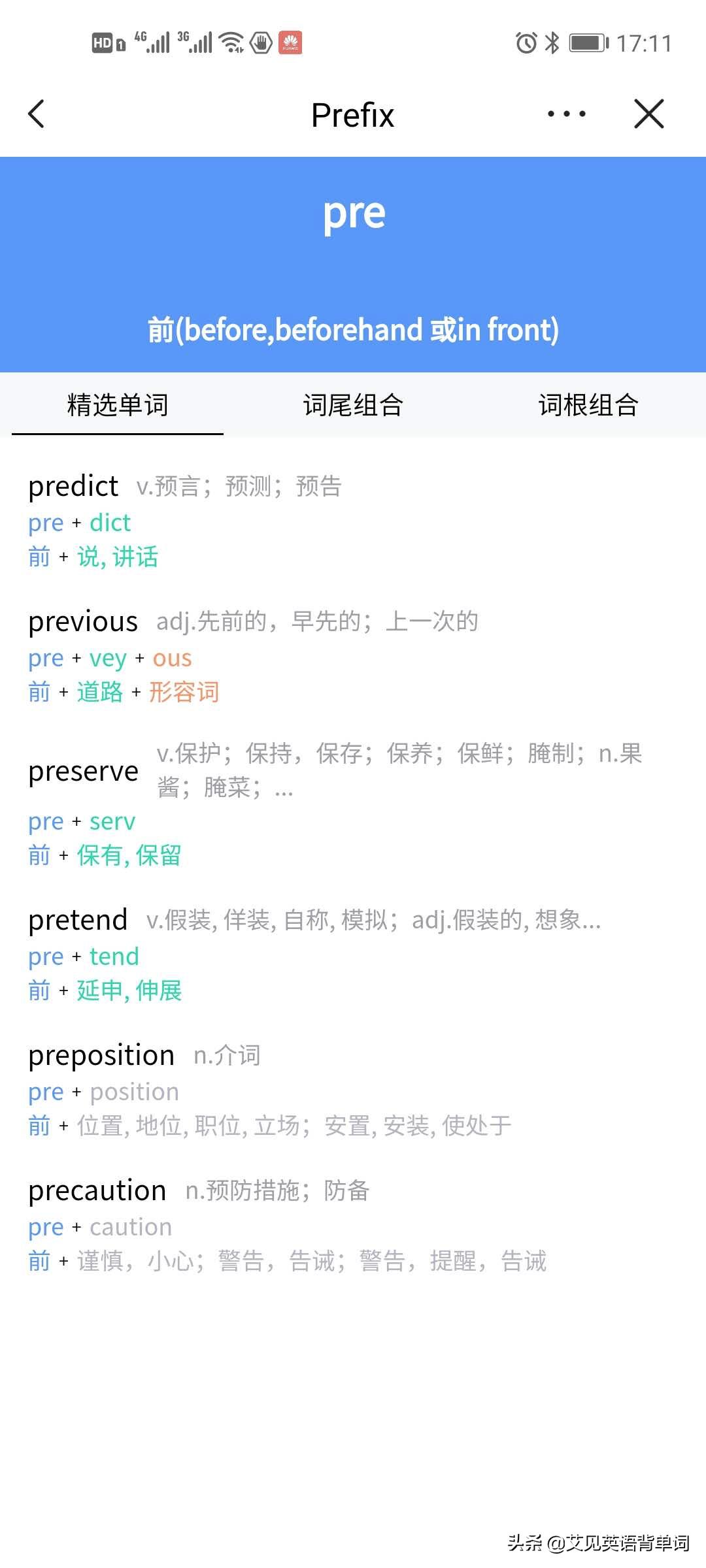Close the Prefix page
706x1568 pixels.
[x=648, y=114]
